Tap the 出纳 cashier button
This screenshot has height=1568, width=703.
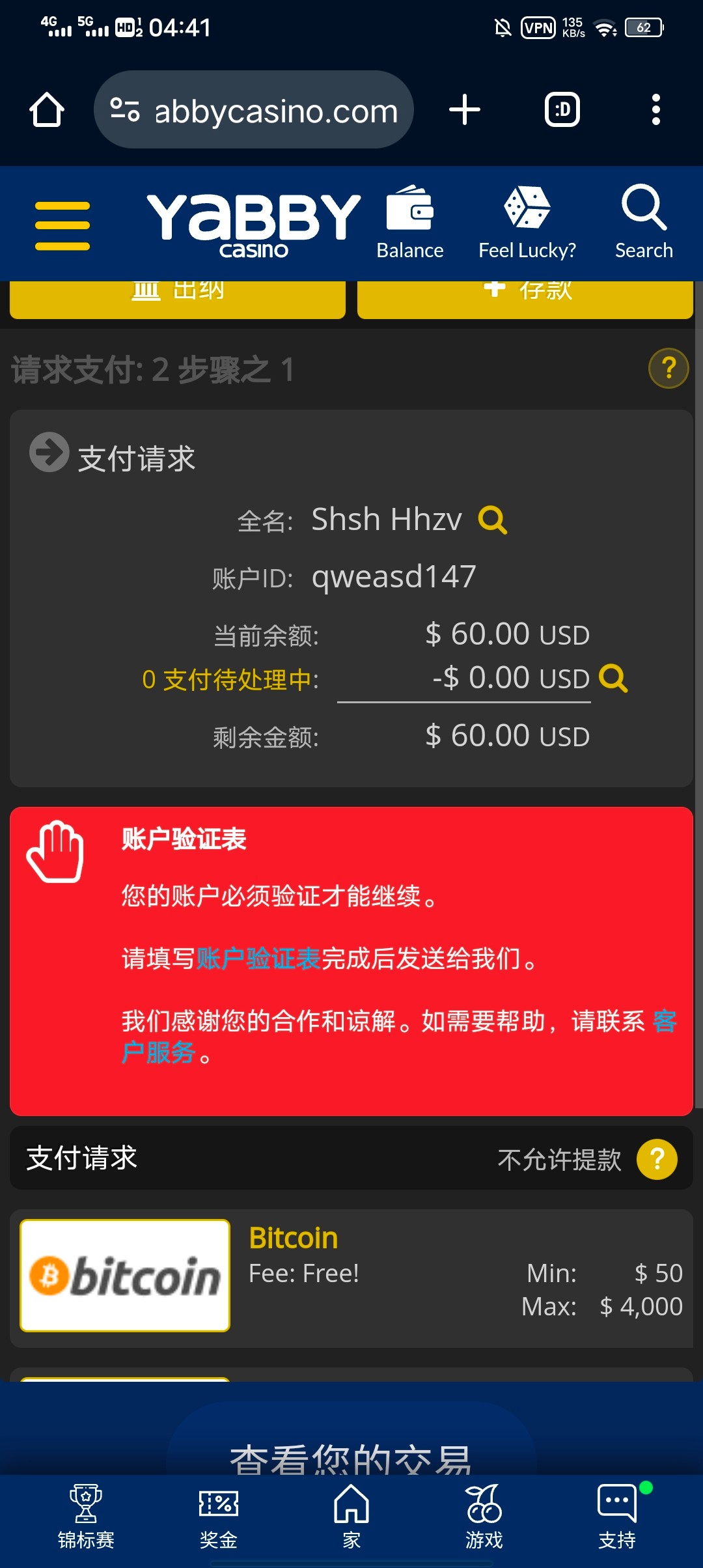tap(177, 298)
